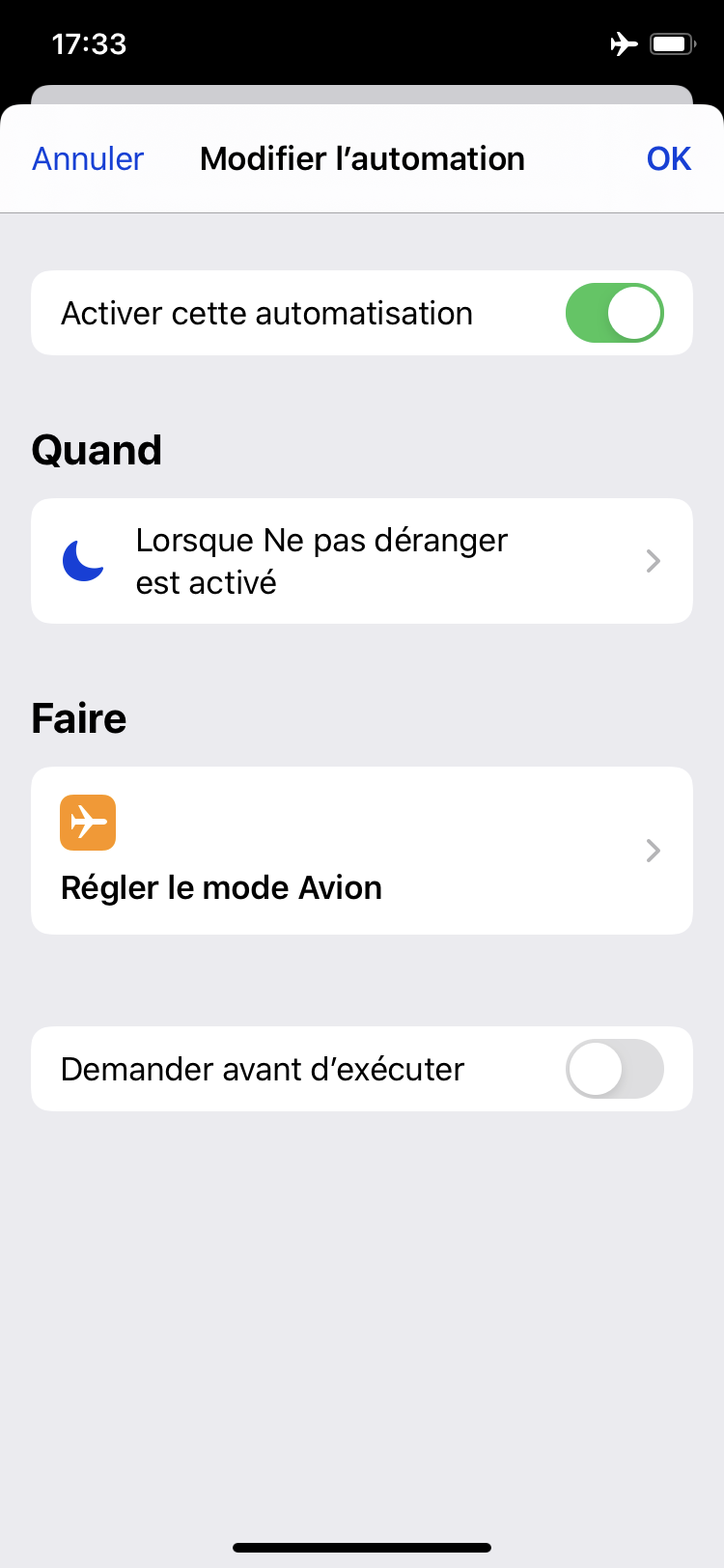
Task: Open the Régler le mode Avion action
Action: [x=362, y=851]
